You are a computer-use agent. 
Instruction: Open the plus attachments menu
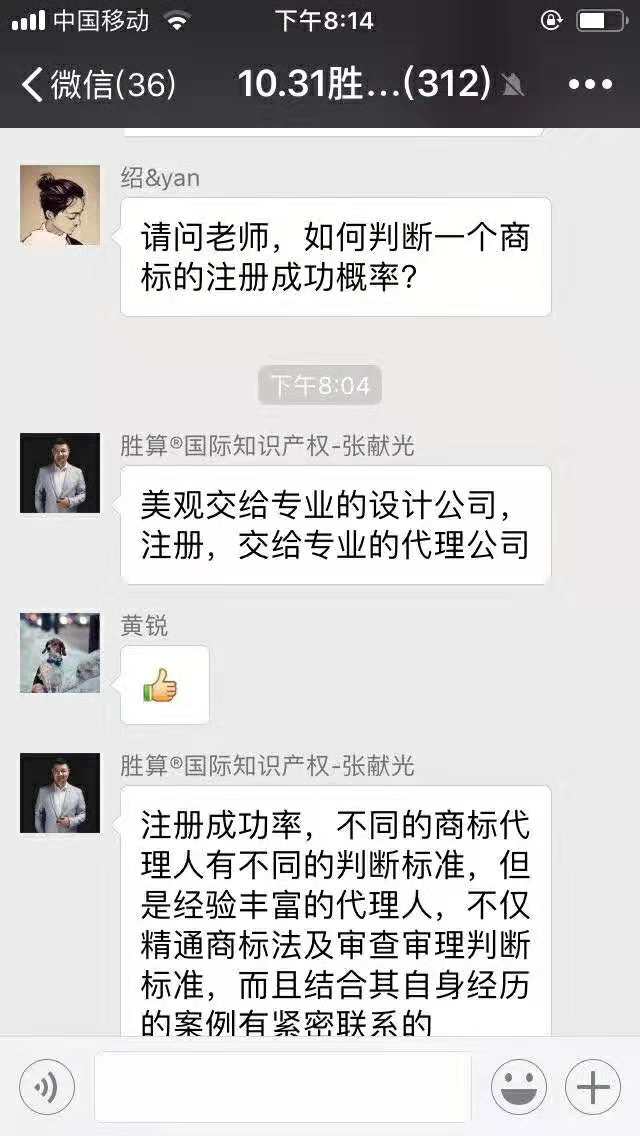pos(593,1087)
